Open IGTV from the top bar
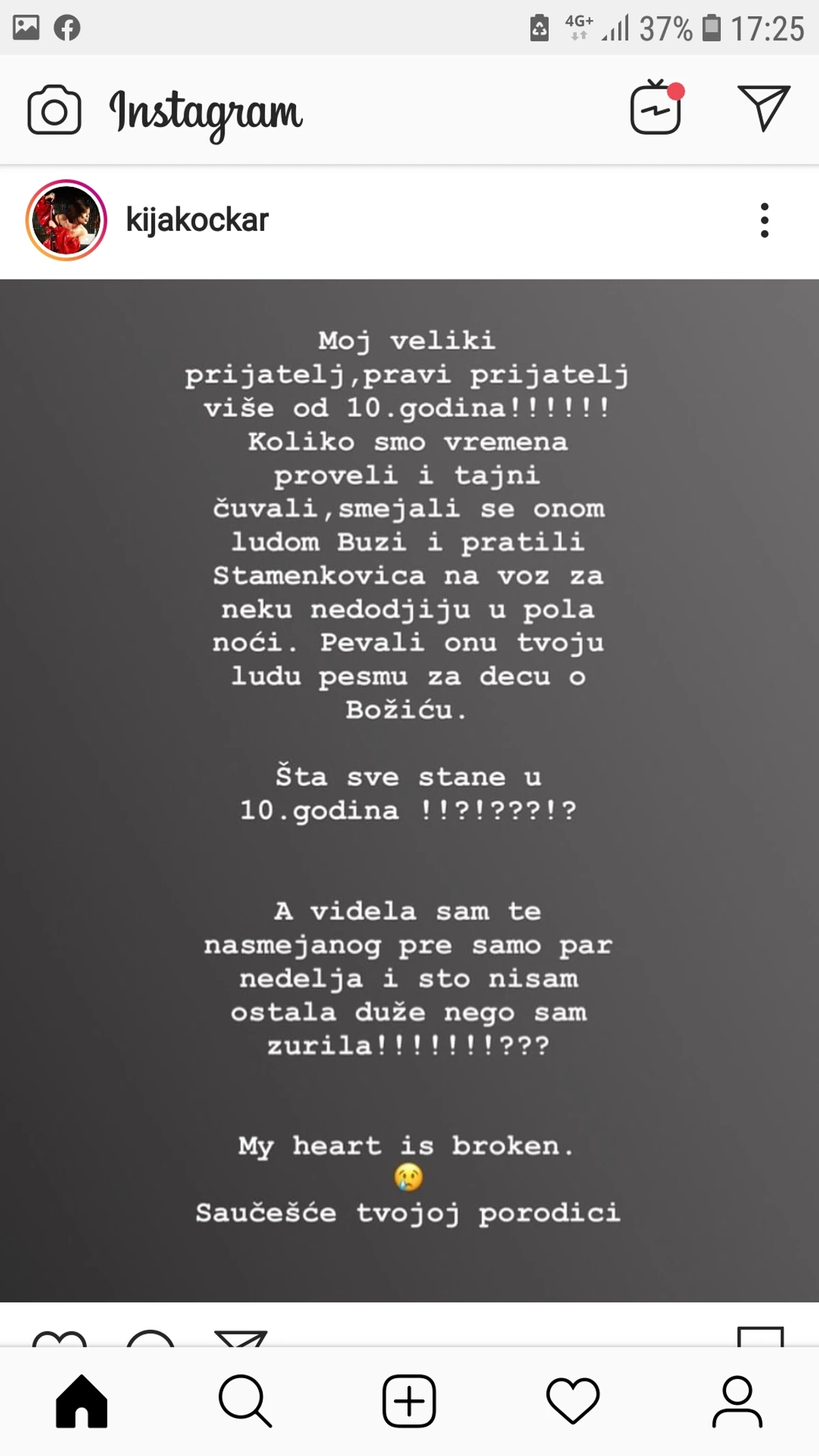This screenshot has height=1456, width=819. [x=656, y=109]
